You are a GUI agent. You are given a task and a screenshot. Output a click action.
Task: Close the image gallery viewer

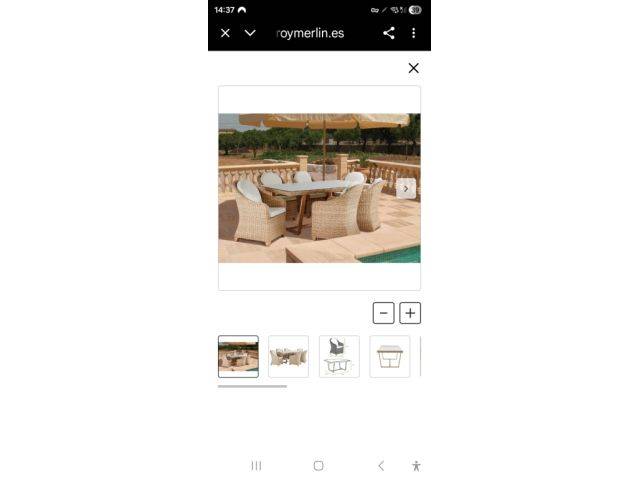tap(413, 68)
